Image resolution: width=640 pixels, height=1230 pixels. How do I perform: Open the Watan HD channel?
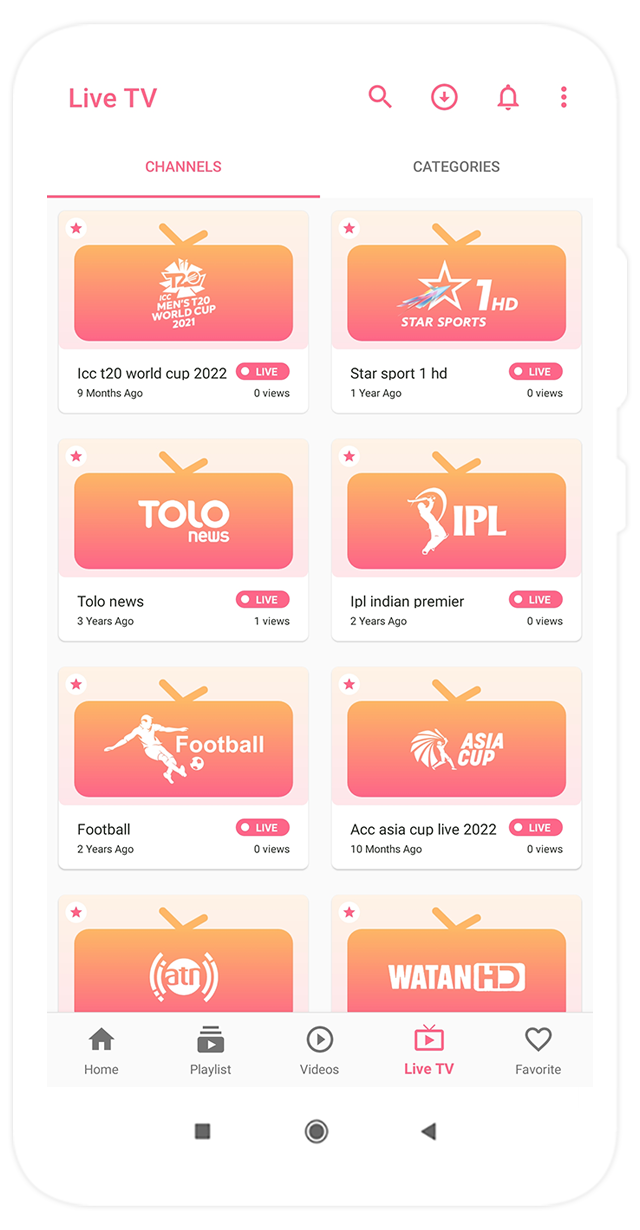click(456, 965)
